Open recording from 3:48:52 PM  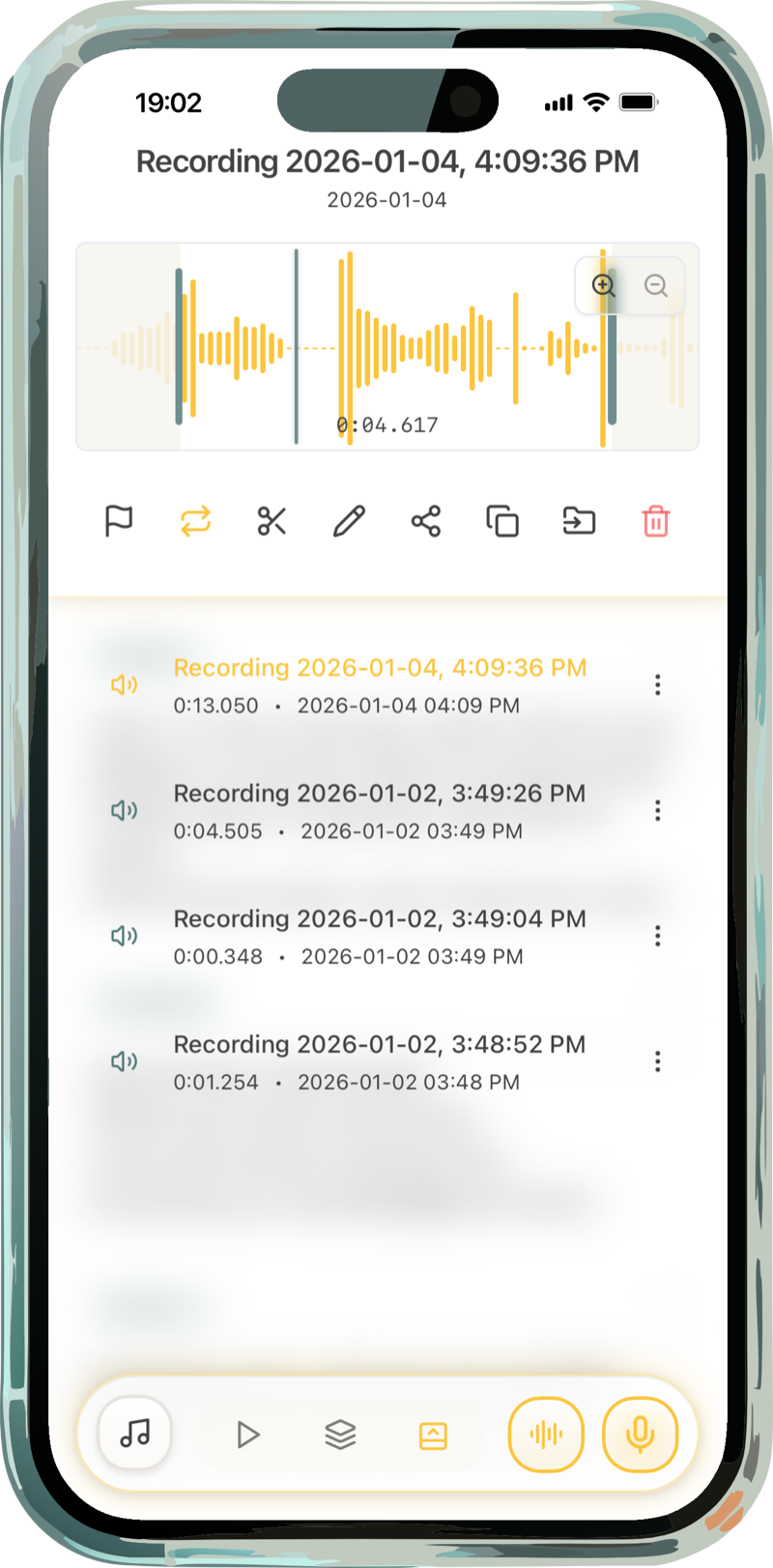[379, 1061]
